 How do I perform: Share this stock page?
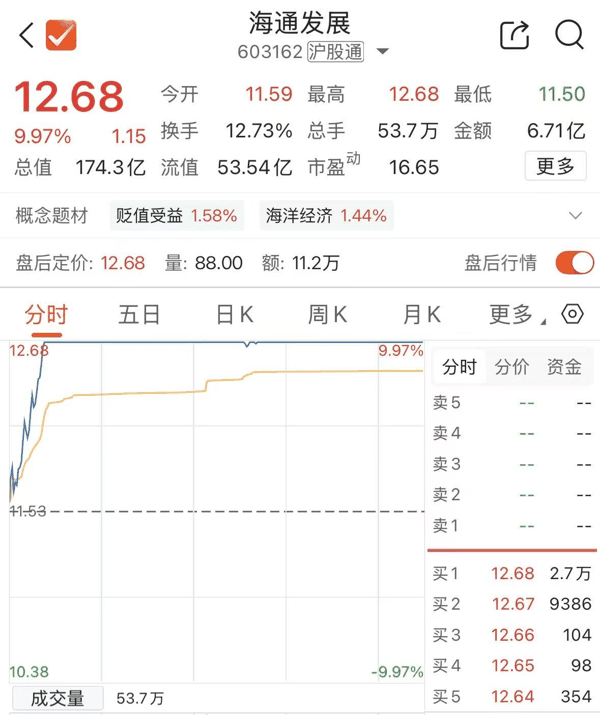(515, 35)
